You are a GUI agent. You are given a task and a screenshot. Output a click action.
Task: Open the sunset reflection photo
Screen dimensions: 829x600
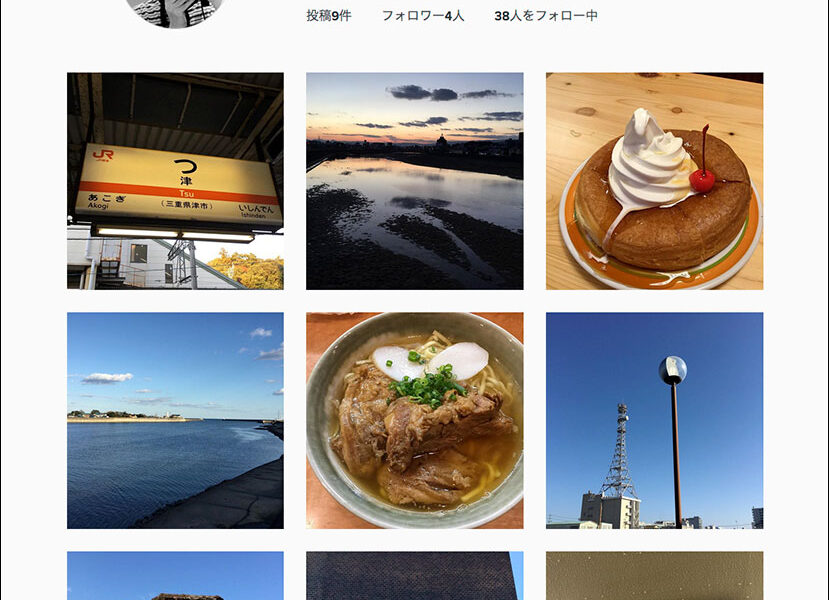414,181
